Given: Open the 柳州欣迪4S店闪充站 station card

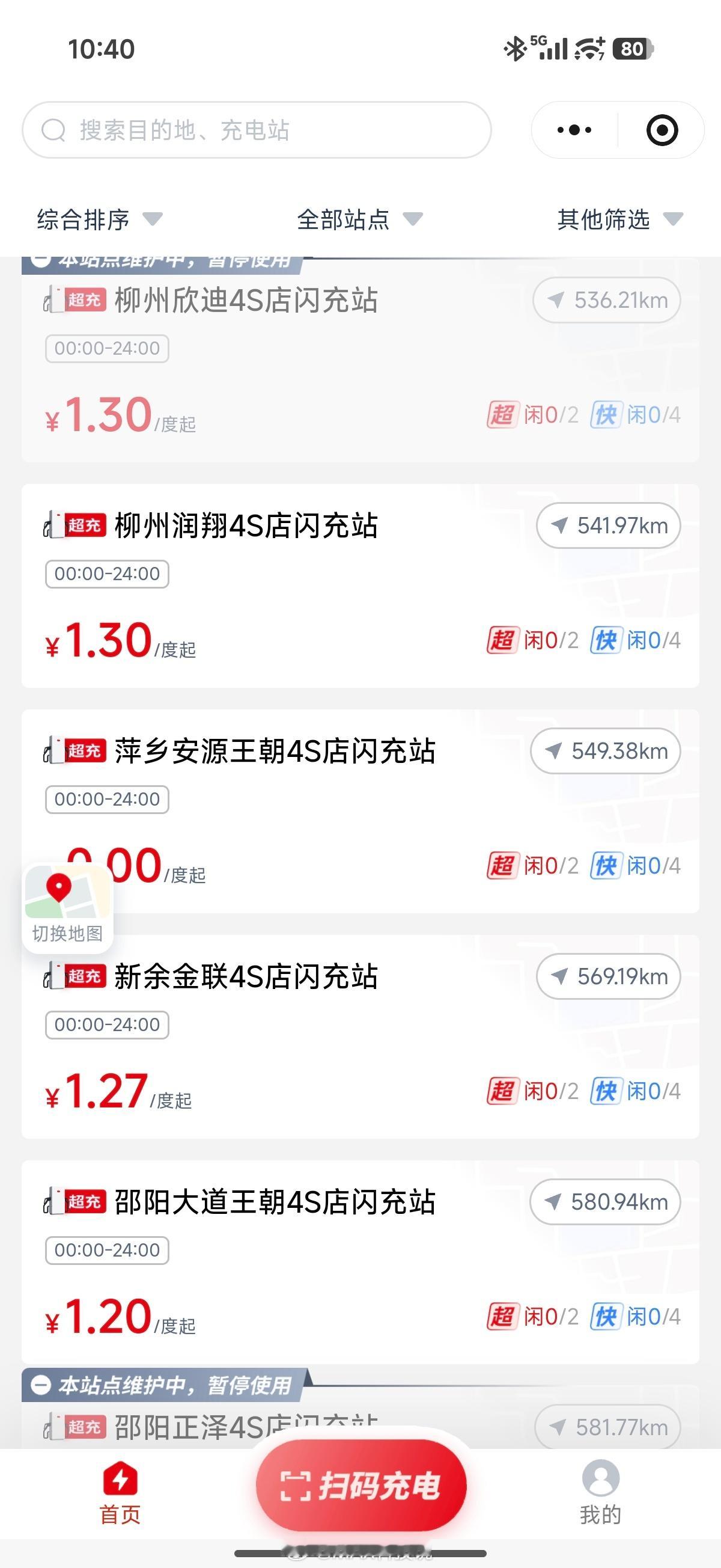Looking at the screenshot, I should click(246, 300).
